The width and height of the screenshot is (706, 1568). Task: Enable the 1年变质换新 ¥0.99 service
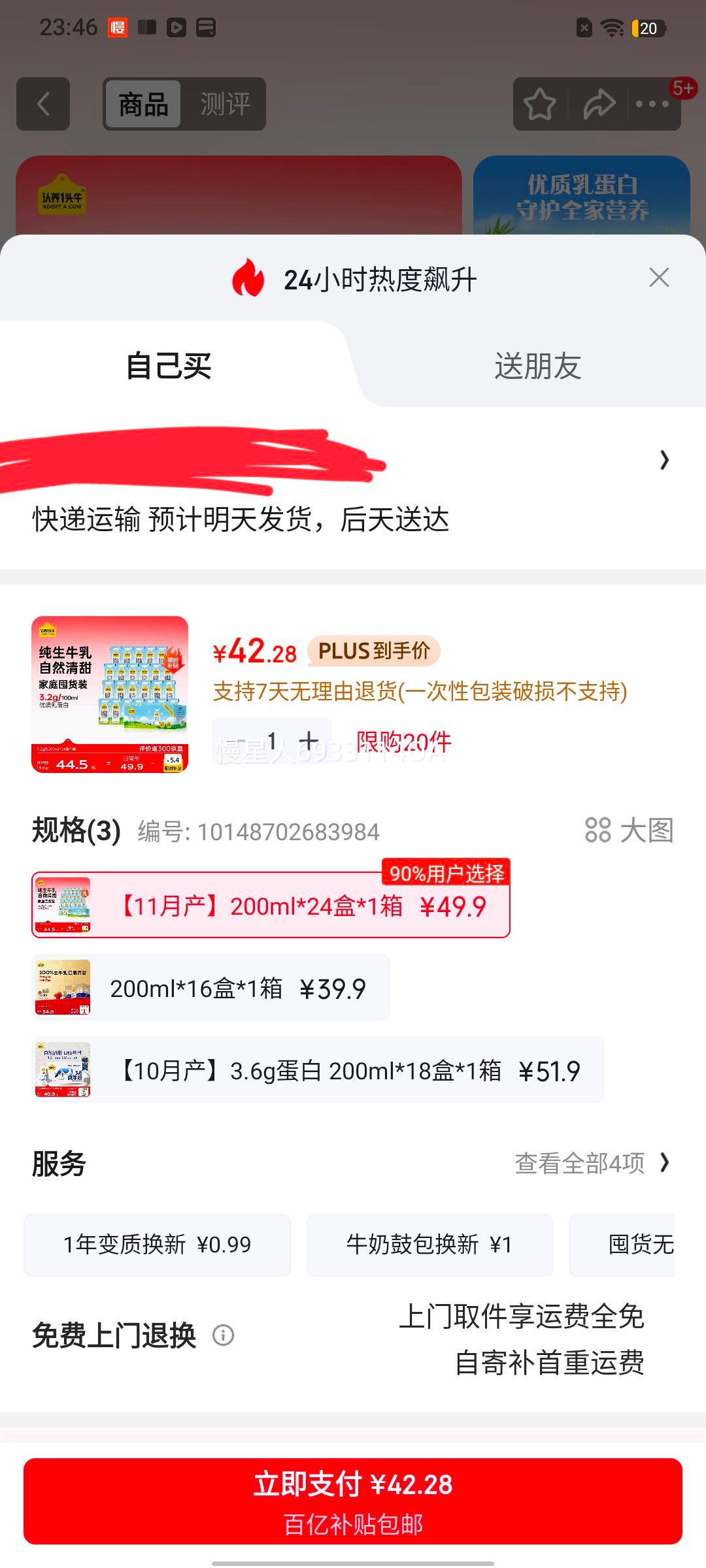pos(157,1244)
